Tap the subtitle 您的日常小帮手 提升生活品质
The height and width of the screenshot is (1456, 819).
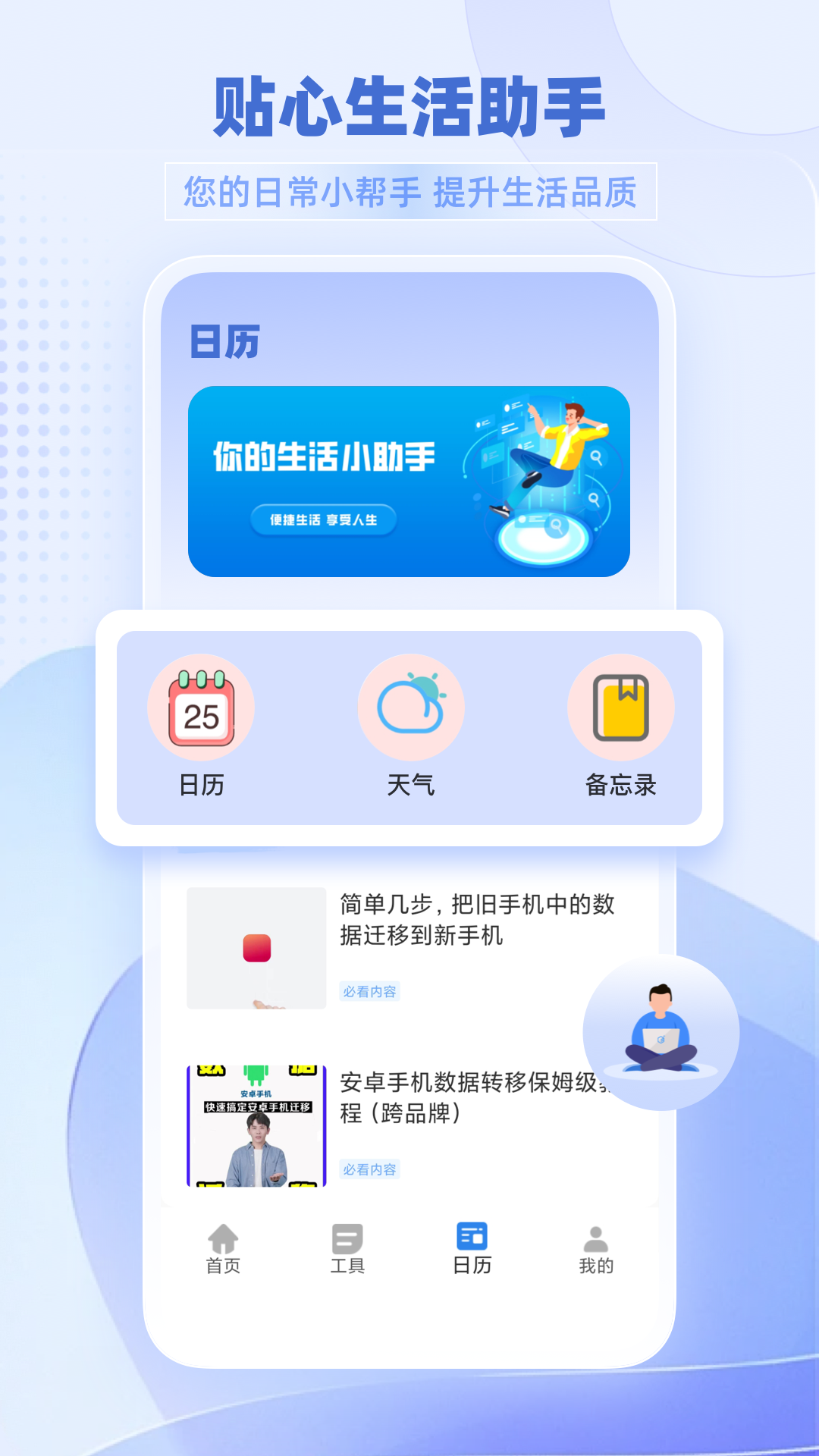click(409, 192)
